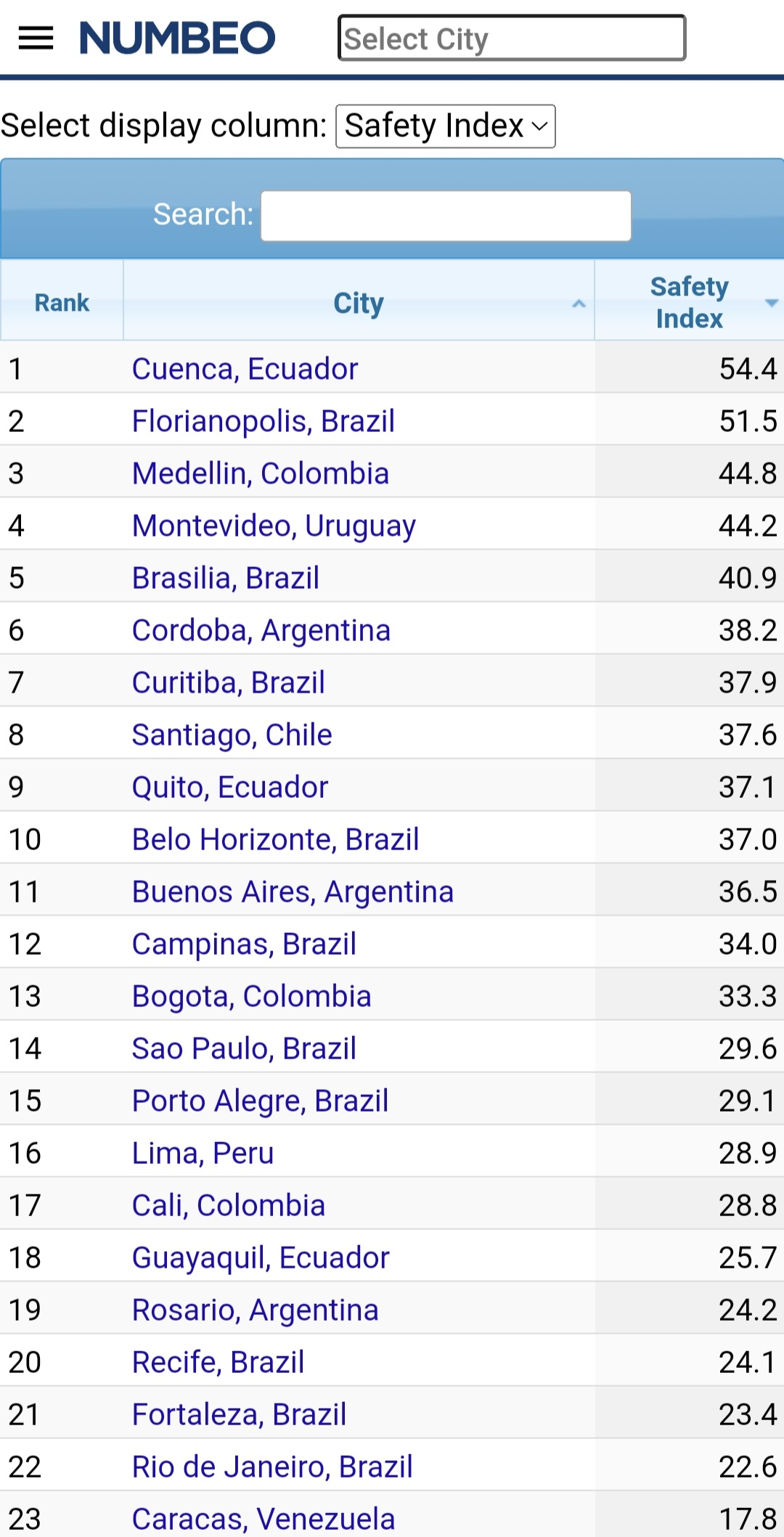
Task: Sort by Safety Index column header
Action: click(689, 302)
